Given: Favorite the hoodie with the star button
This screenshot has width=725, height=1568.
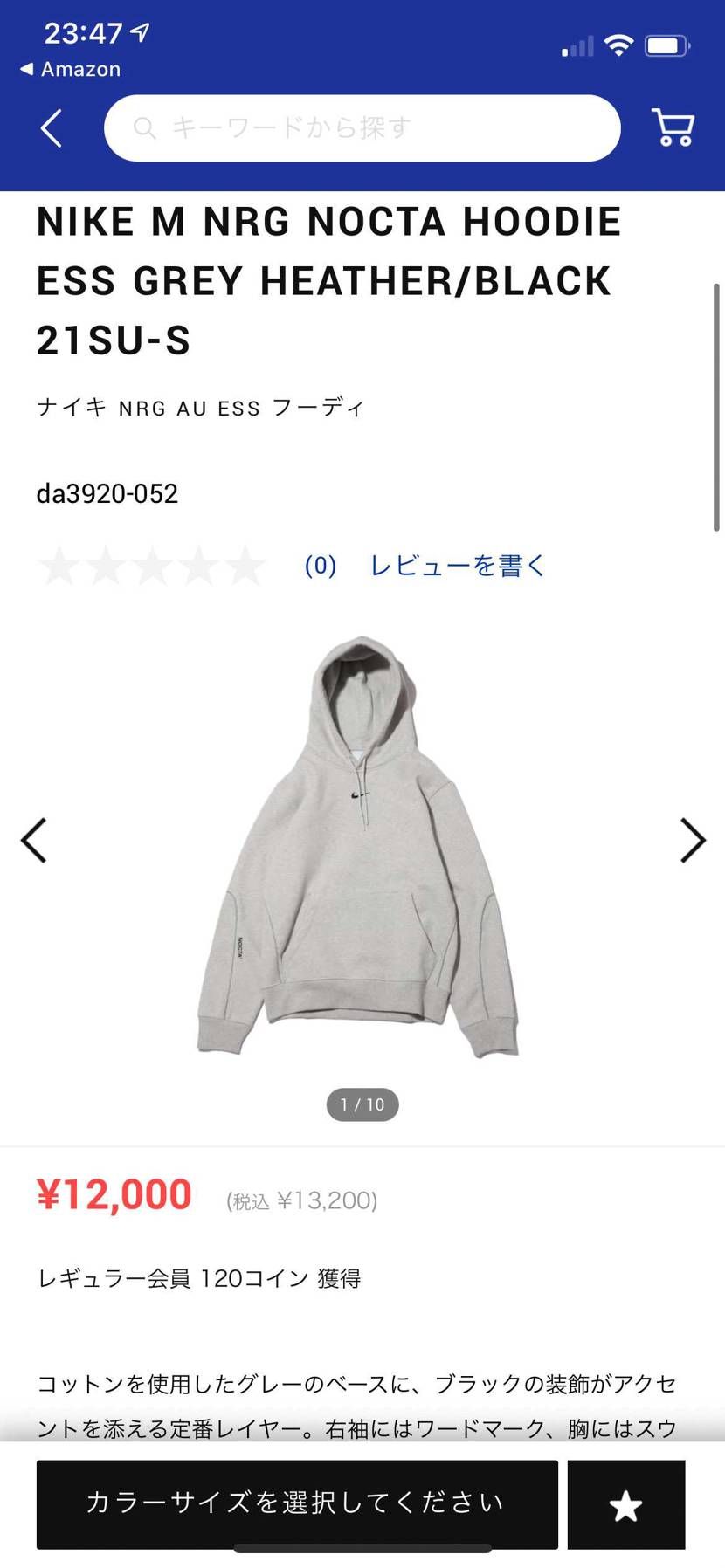Looking at the screenshot, I should (x=625, y=1503).
